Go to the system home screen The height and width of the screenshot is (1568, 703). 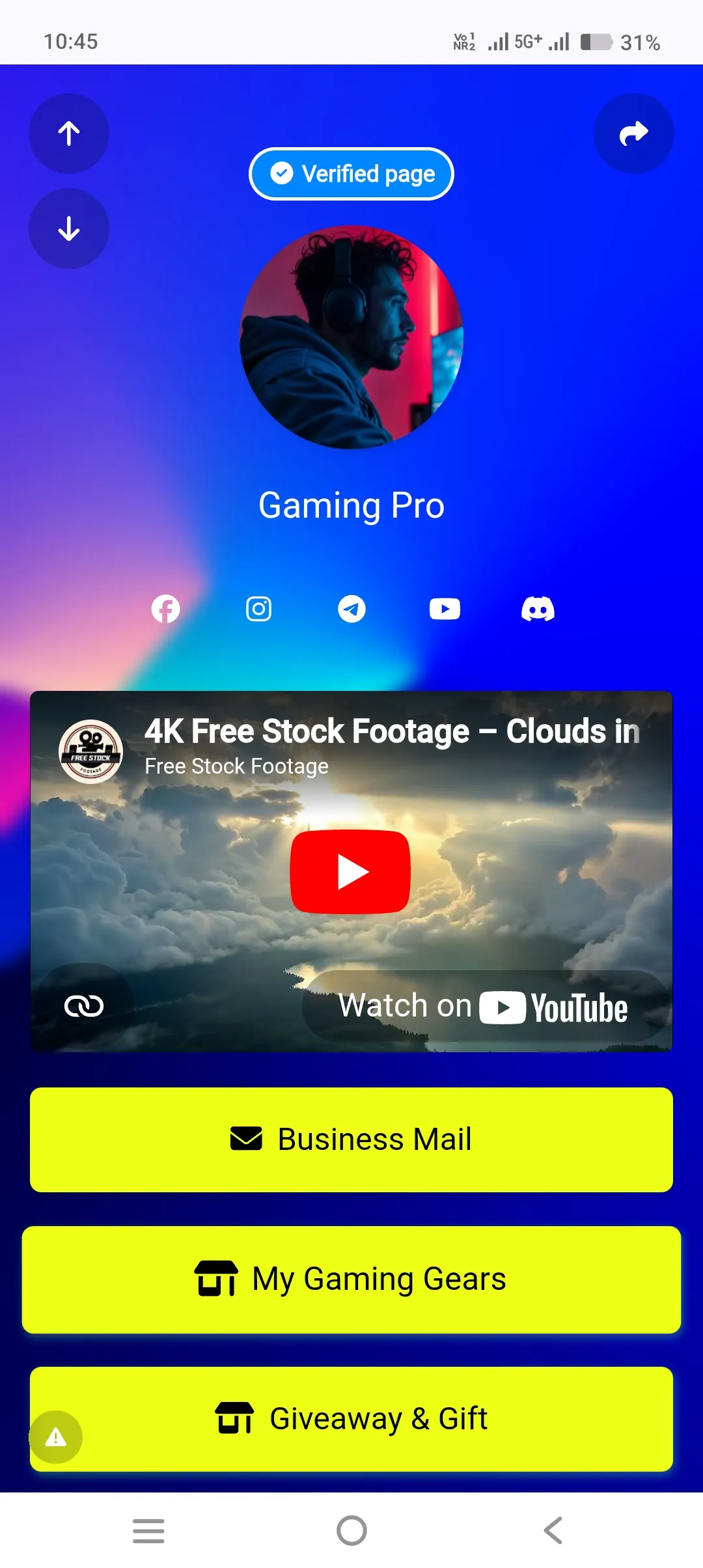coord(351,1530)
